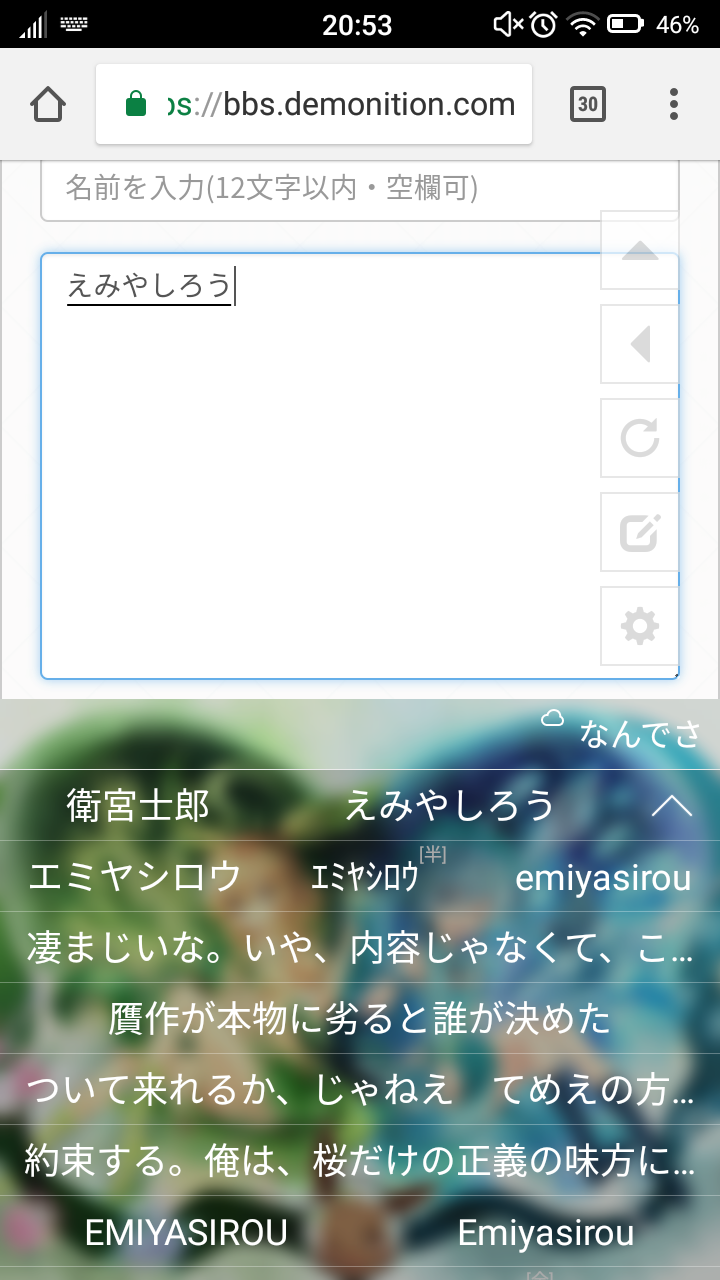The height and width of the screenshot is (1280, 720).
Task: Select the cloud suggestion なんでさ
Action: pos(640,735)
